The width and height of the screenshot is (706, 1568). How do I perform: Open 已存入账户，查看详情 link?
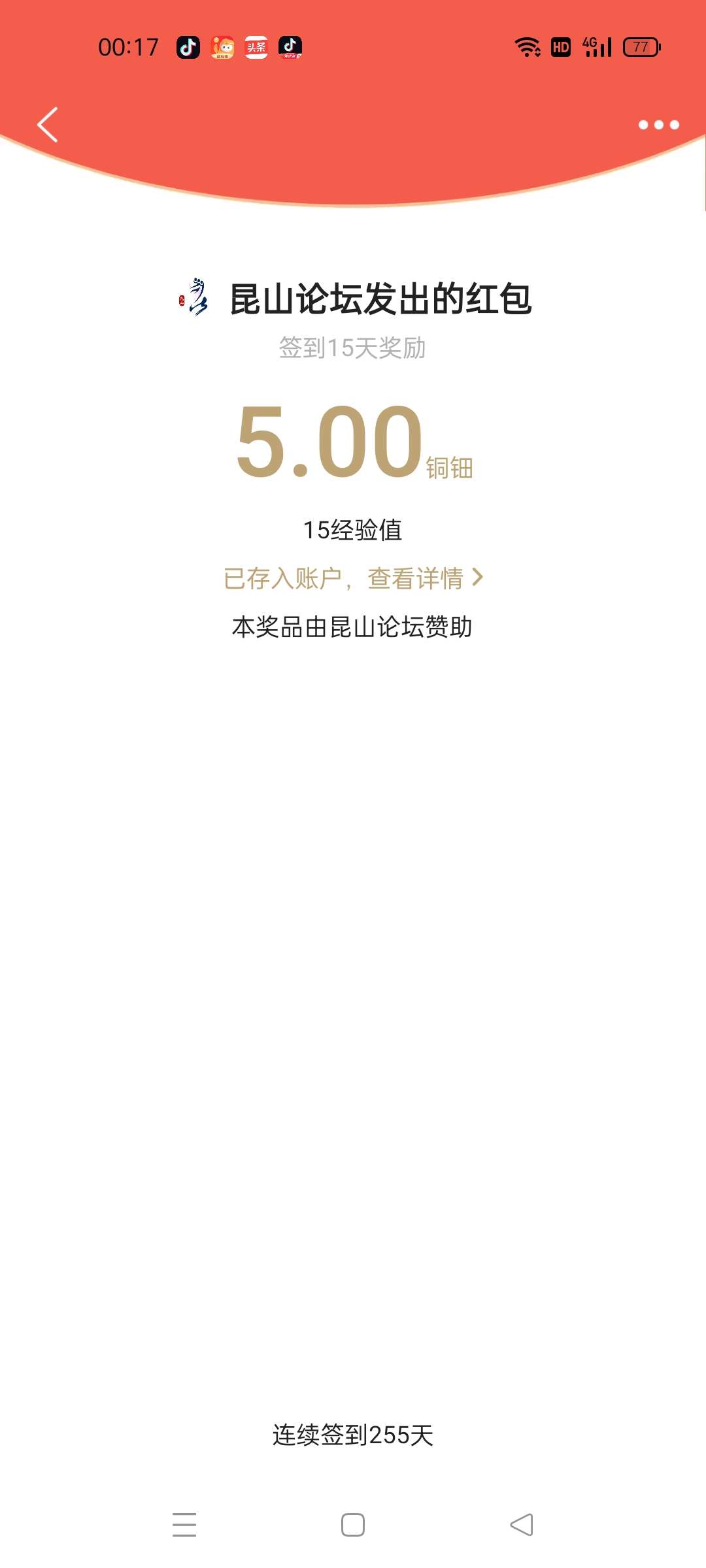[x=353, y=578]
